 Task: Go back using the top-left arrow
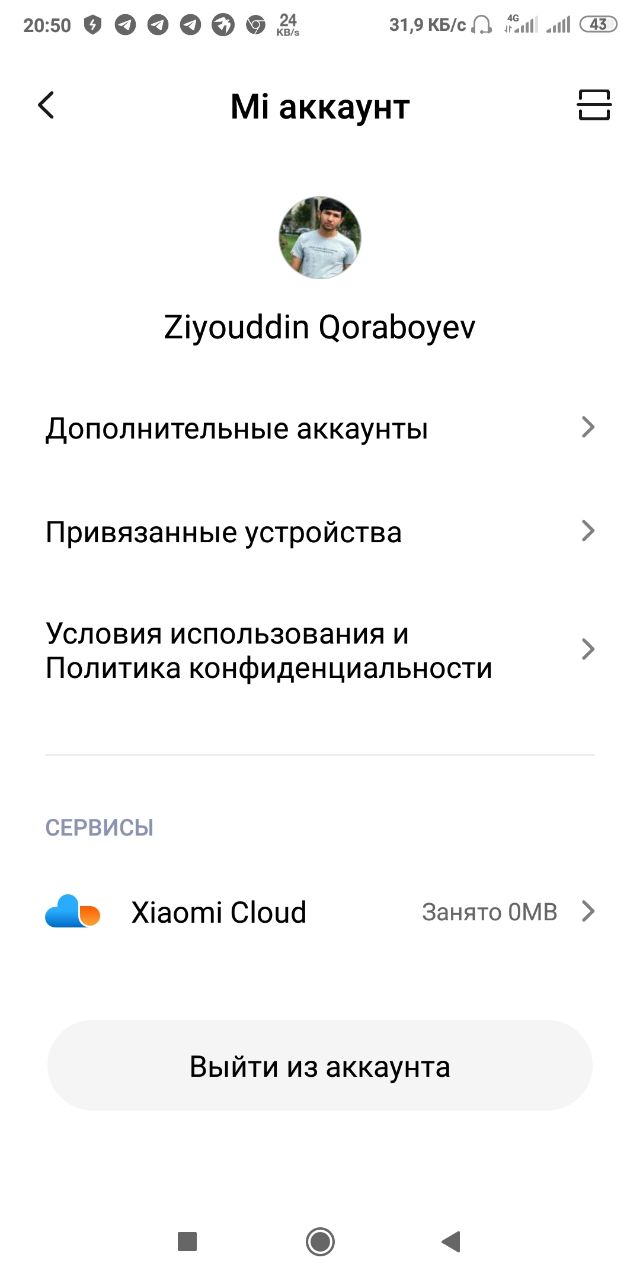pyautogui.click(x=46, y=105)
